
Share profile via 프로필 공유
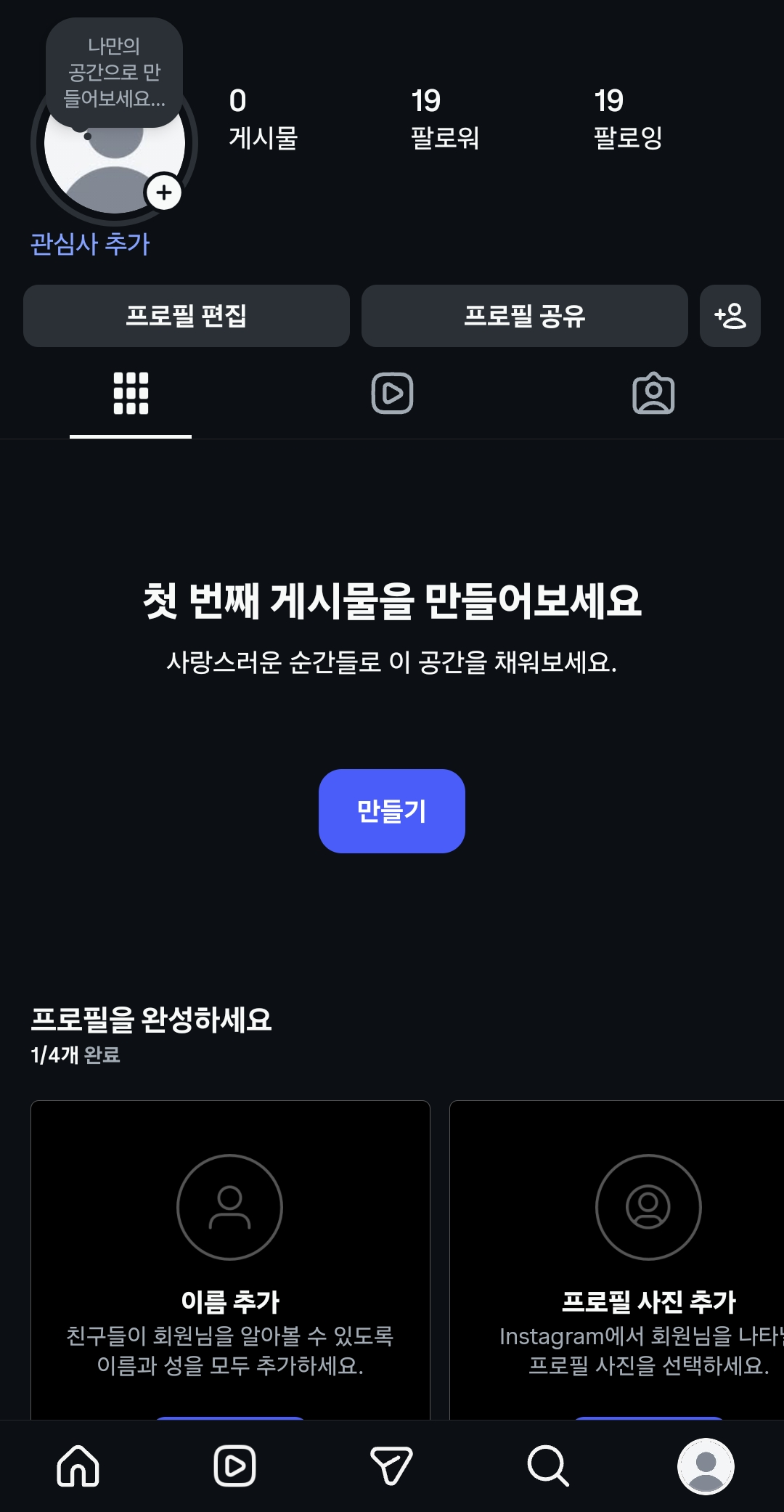click(524, 316)
